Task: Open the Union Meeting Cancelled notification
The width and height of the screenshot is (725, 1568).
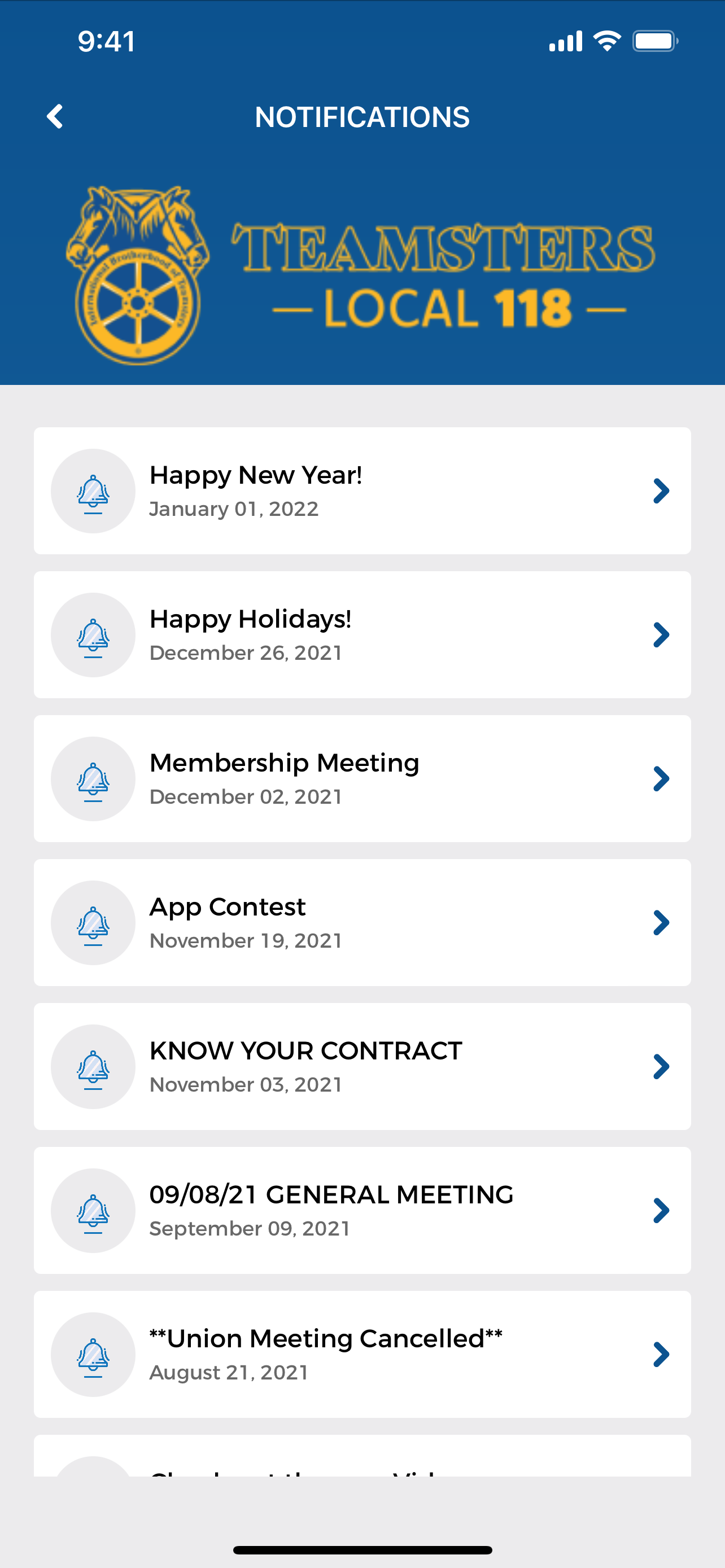Action: tap(361, 1354)
